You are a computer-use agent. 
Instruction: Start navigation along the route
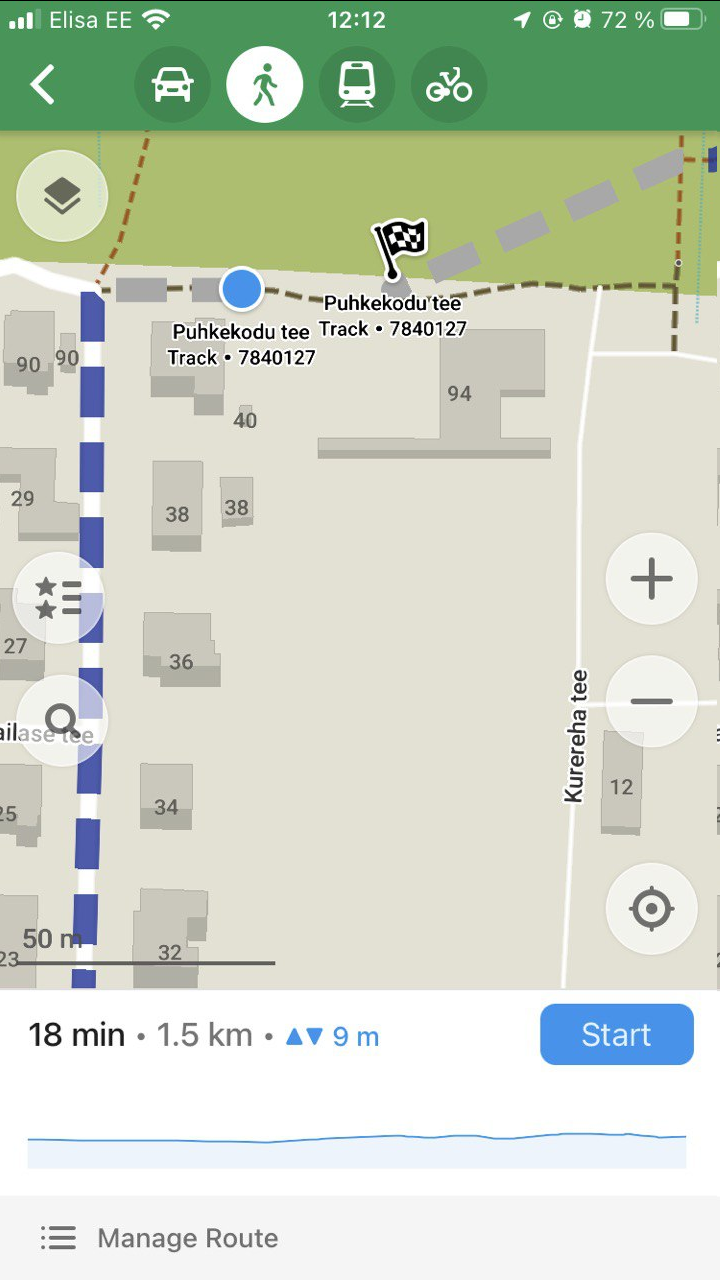click(x=616, y=1035)
